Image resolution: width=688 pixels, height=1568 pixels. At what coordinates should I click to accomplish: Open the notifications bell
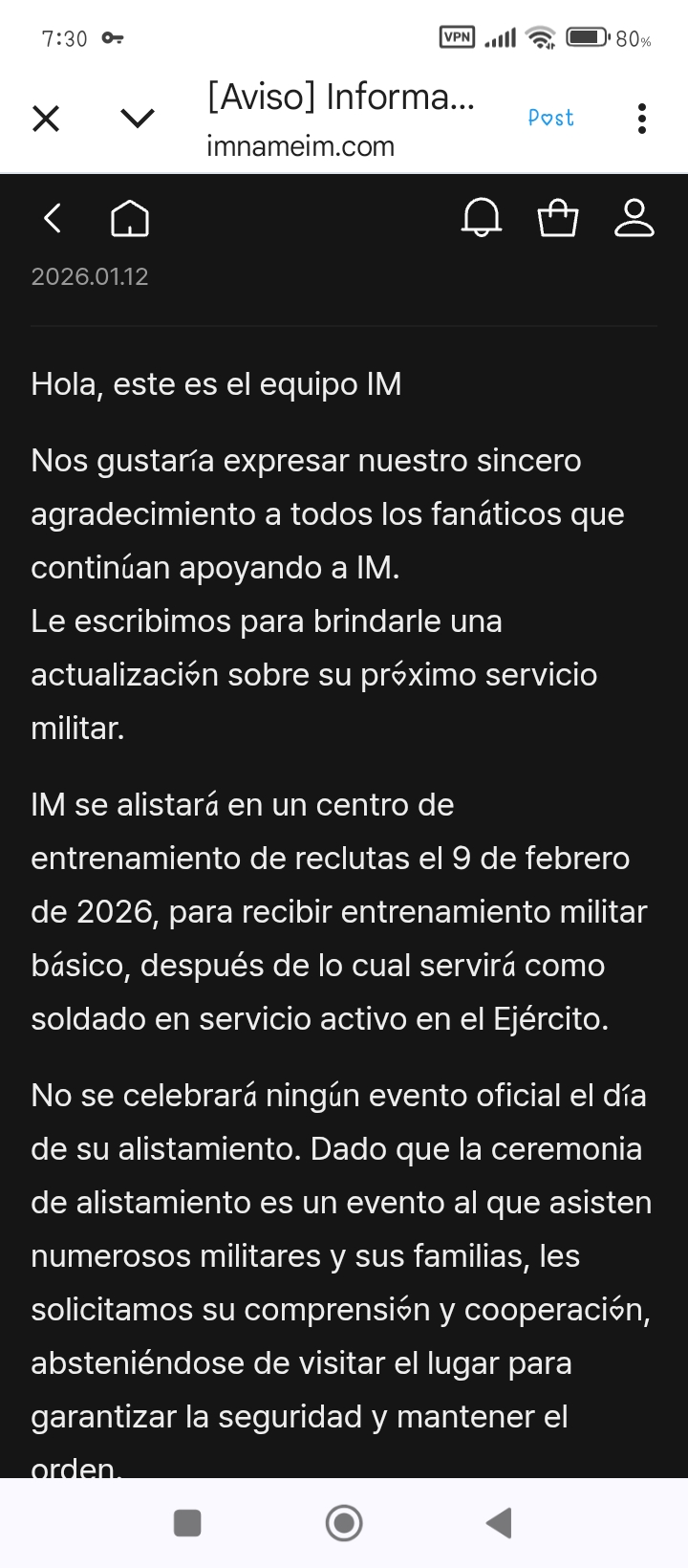(x=482, y=219)
